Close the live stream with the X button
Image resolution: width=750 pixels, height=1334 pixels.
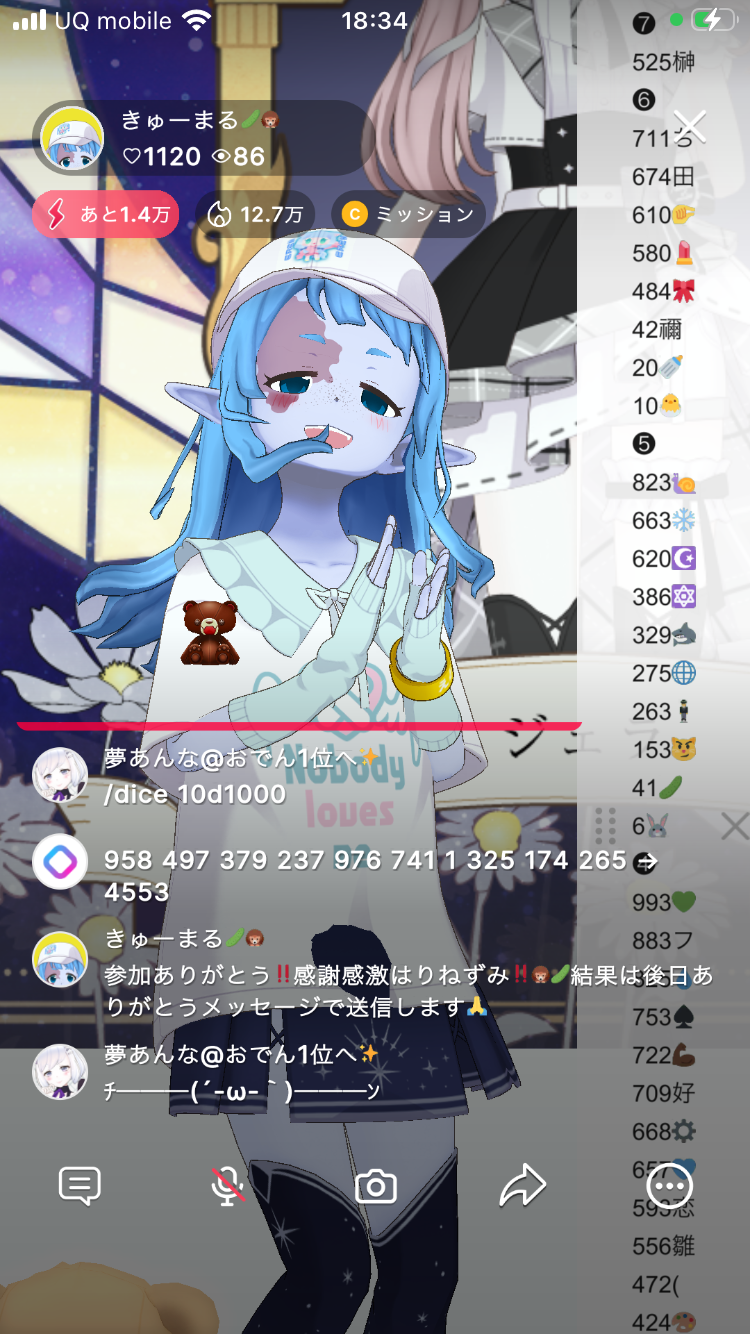[690, 127]
